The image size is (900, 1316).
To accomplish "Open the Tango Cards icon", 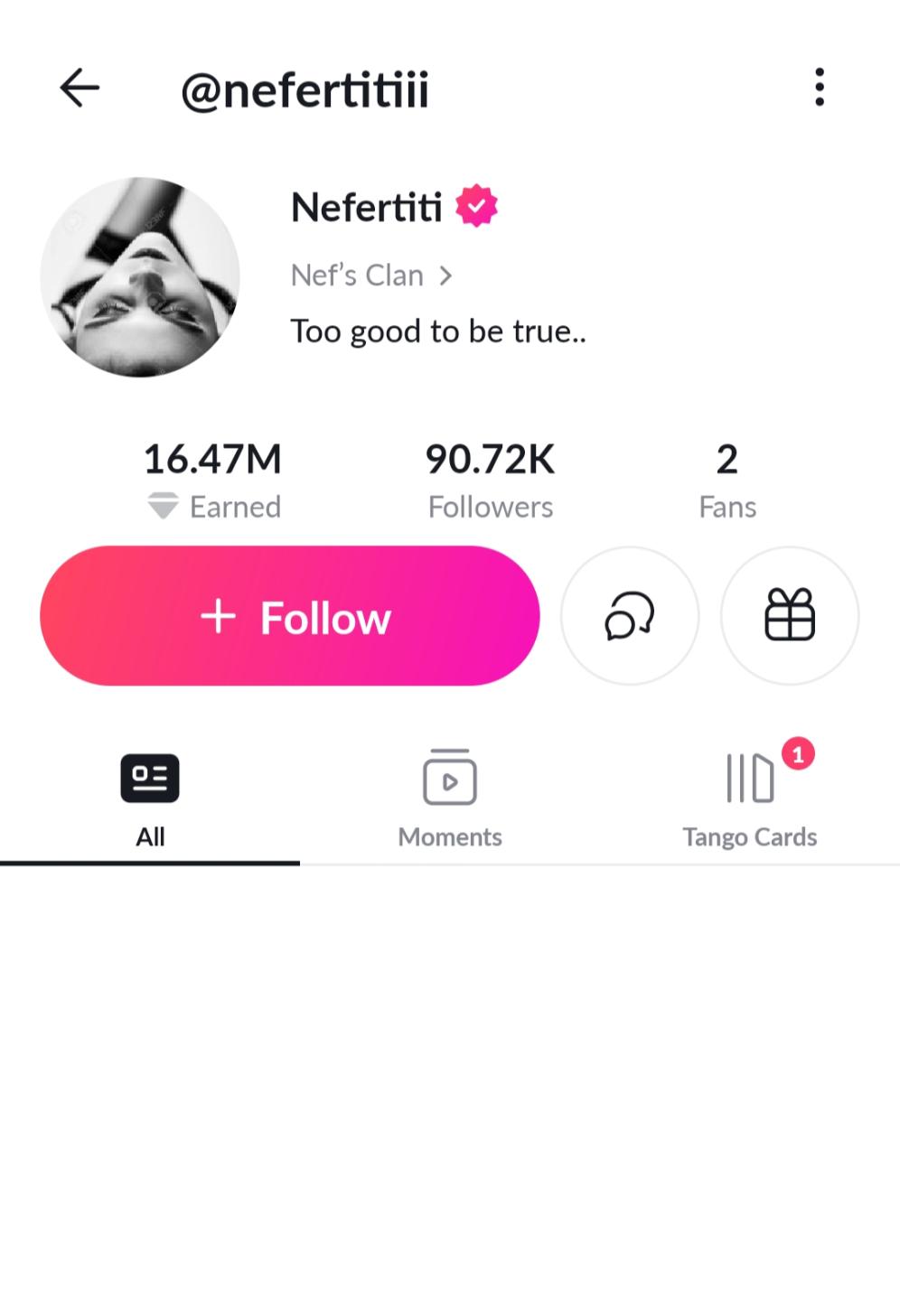I will tap(748, 776).
